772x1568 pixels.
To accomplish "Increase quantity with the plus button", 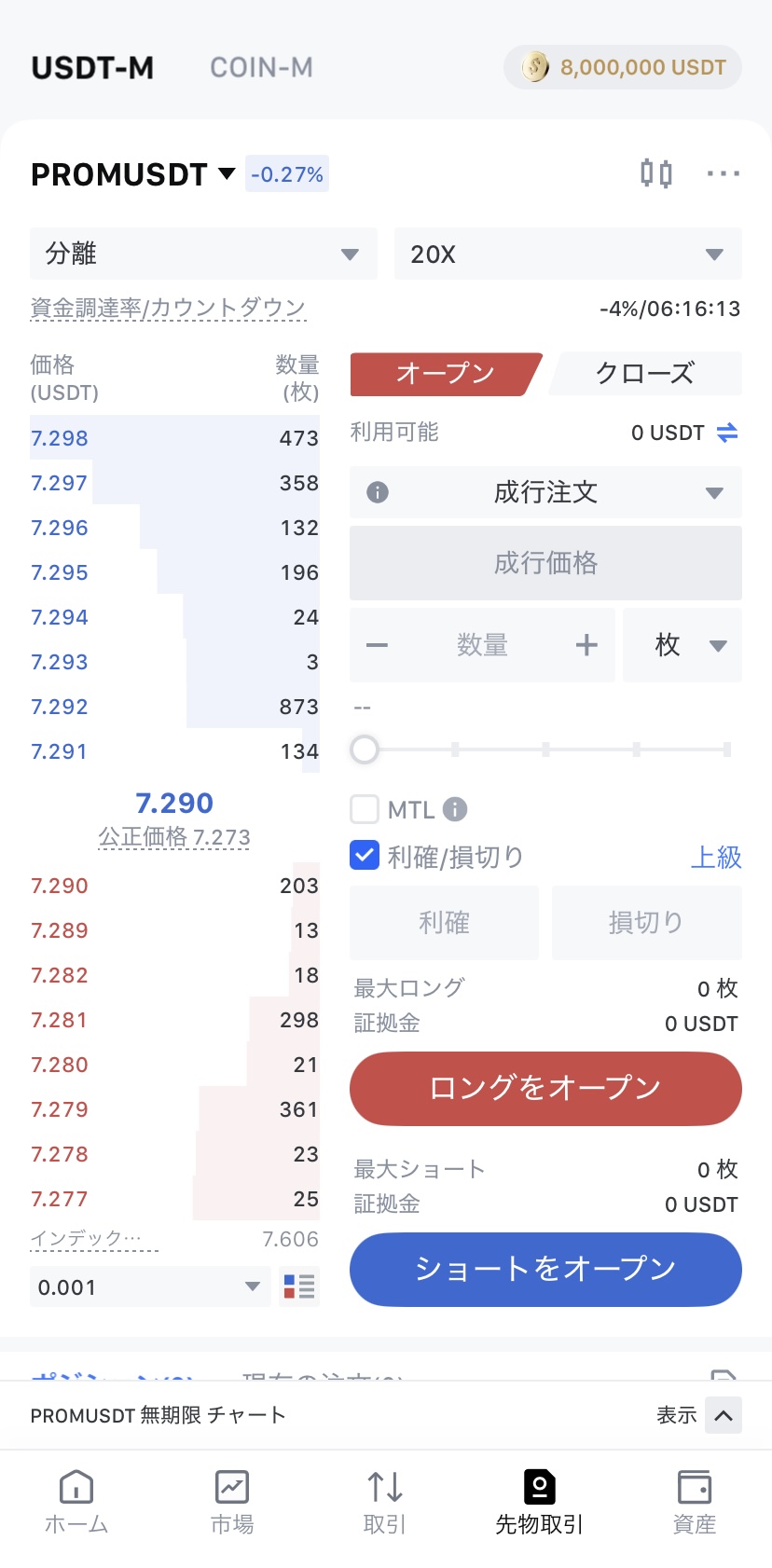I will [586, 645].
